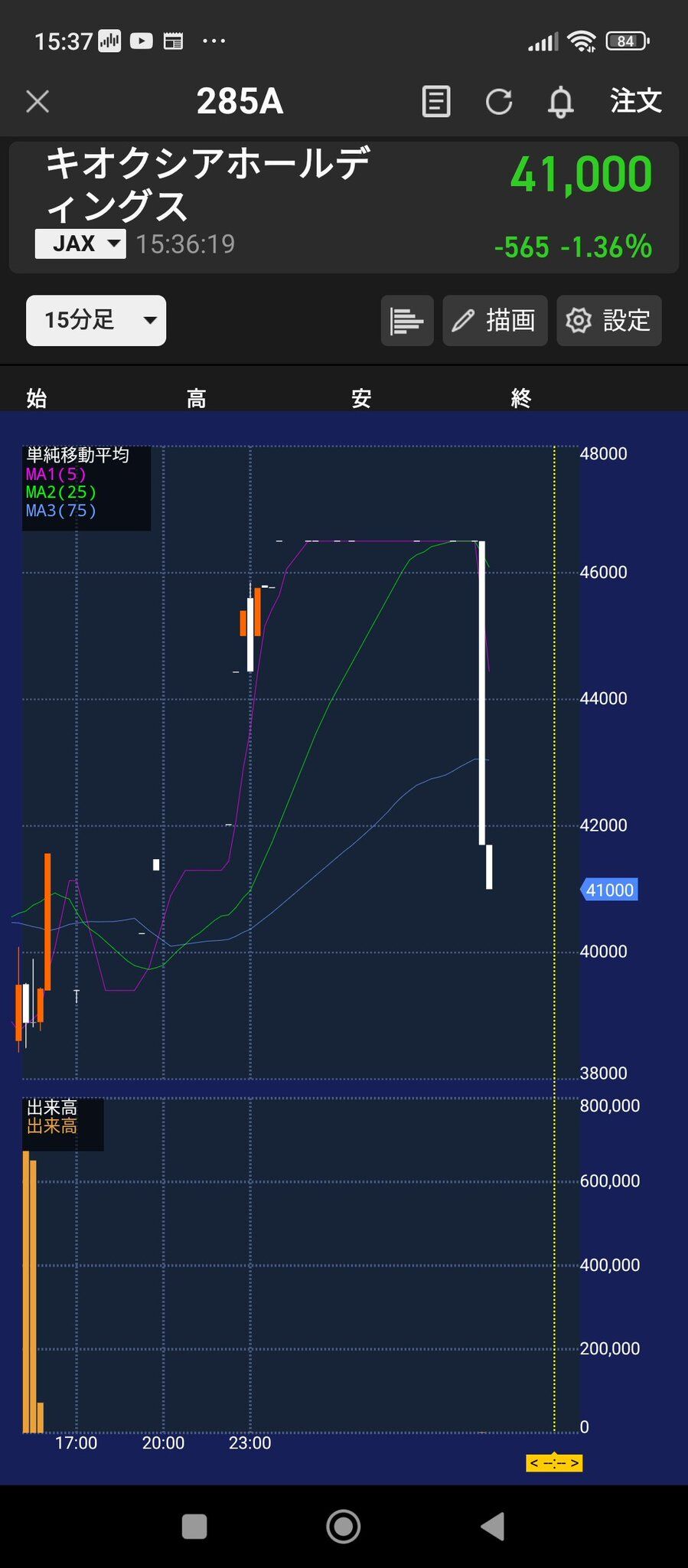Go back with system back button
The image size is (688, 1568).
coord(492,1526)
